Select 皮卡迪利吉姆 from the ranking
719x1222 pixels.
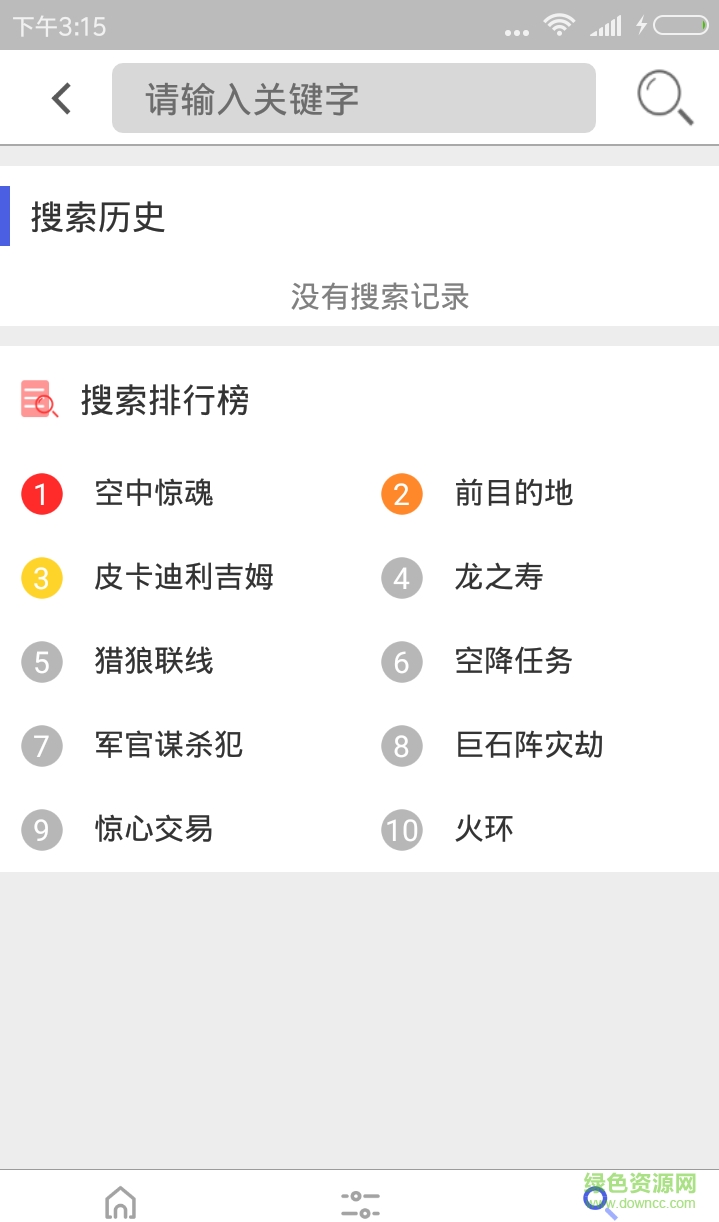(184, 578)
